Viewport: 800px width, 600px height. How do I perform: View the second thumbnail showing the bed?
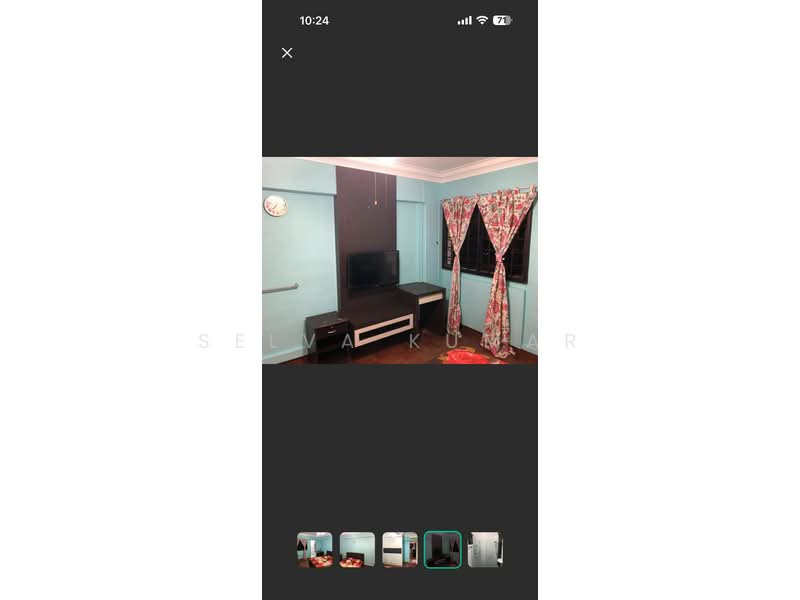pos(357,550)
